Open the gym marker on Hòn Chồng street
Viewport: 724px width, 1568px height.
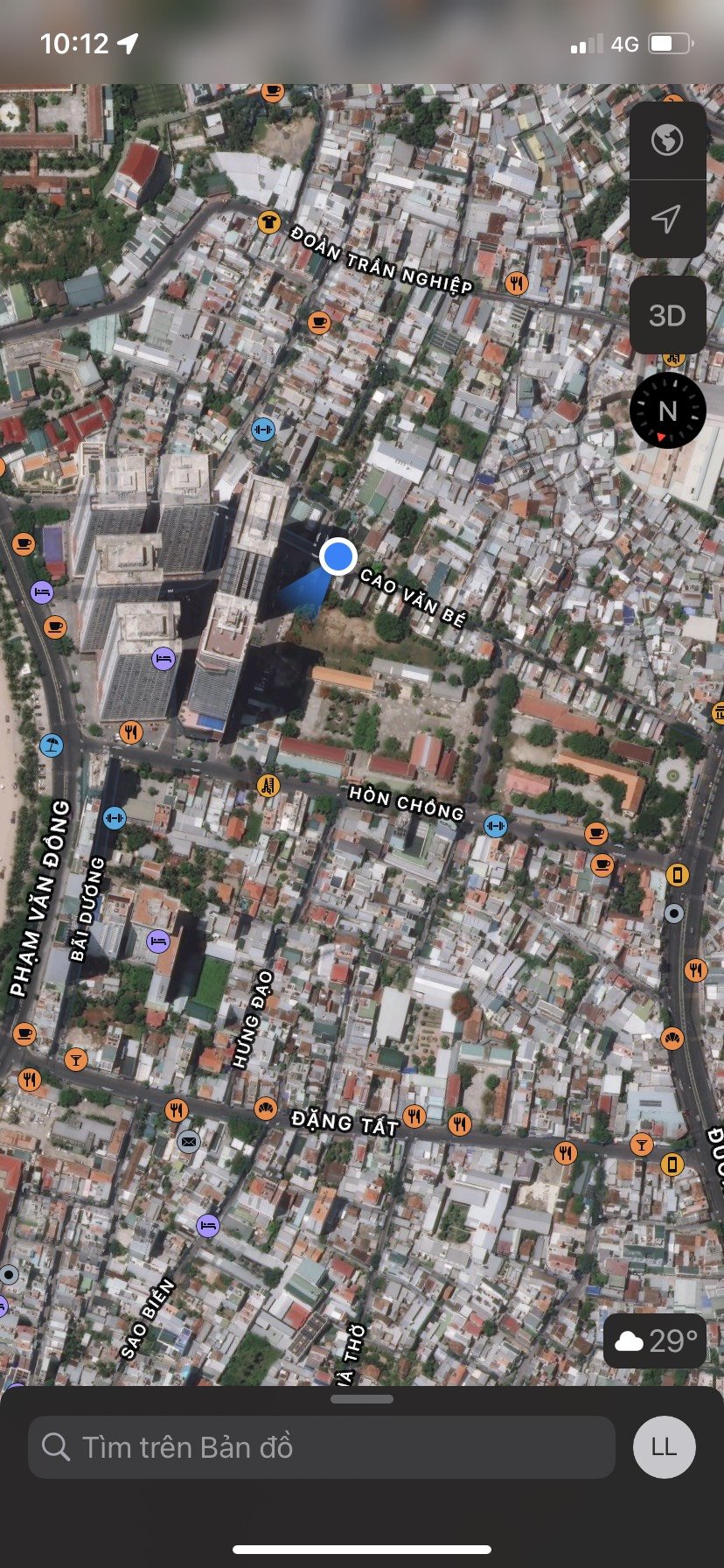[495, 824]
